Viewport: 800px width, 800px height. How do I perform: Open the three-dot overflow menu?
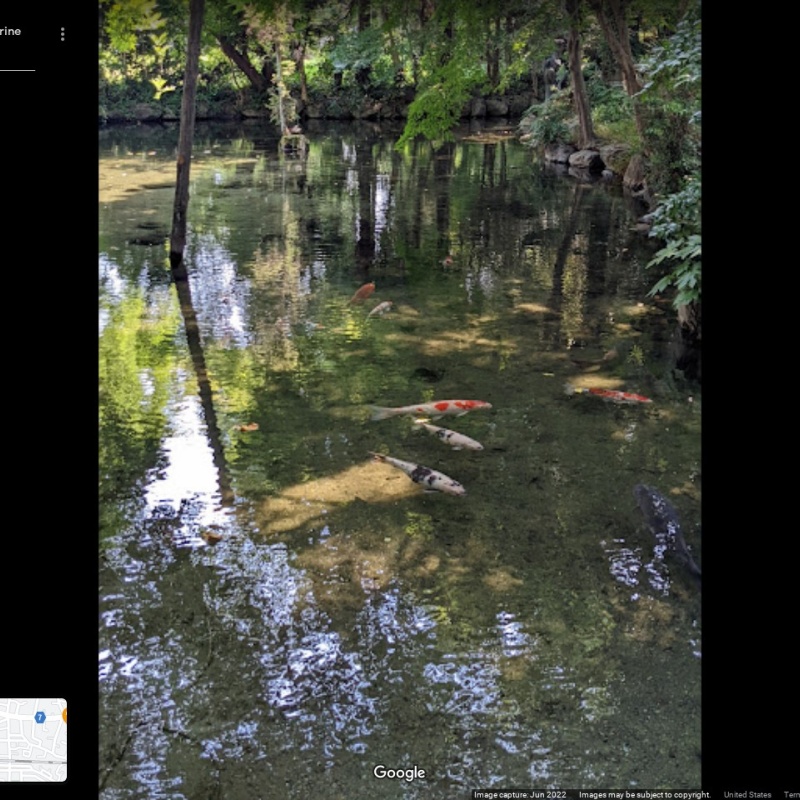(62, 34)
